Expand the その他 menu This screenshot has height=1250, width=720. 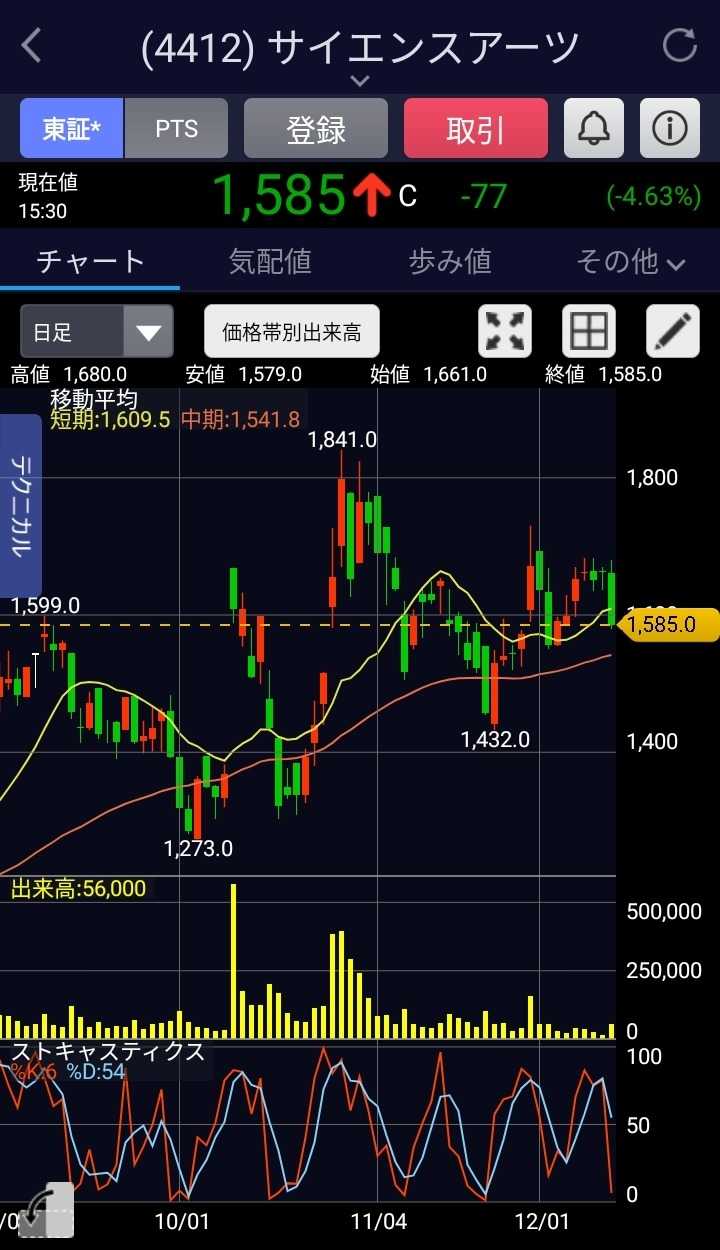pos(630,262)
